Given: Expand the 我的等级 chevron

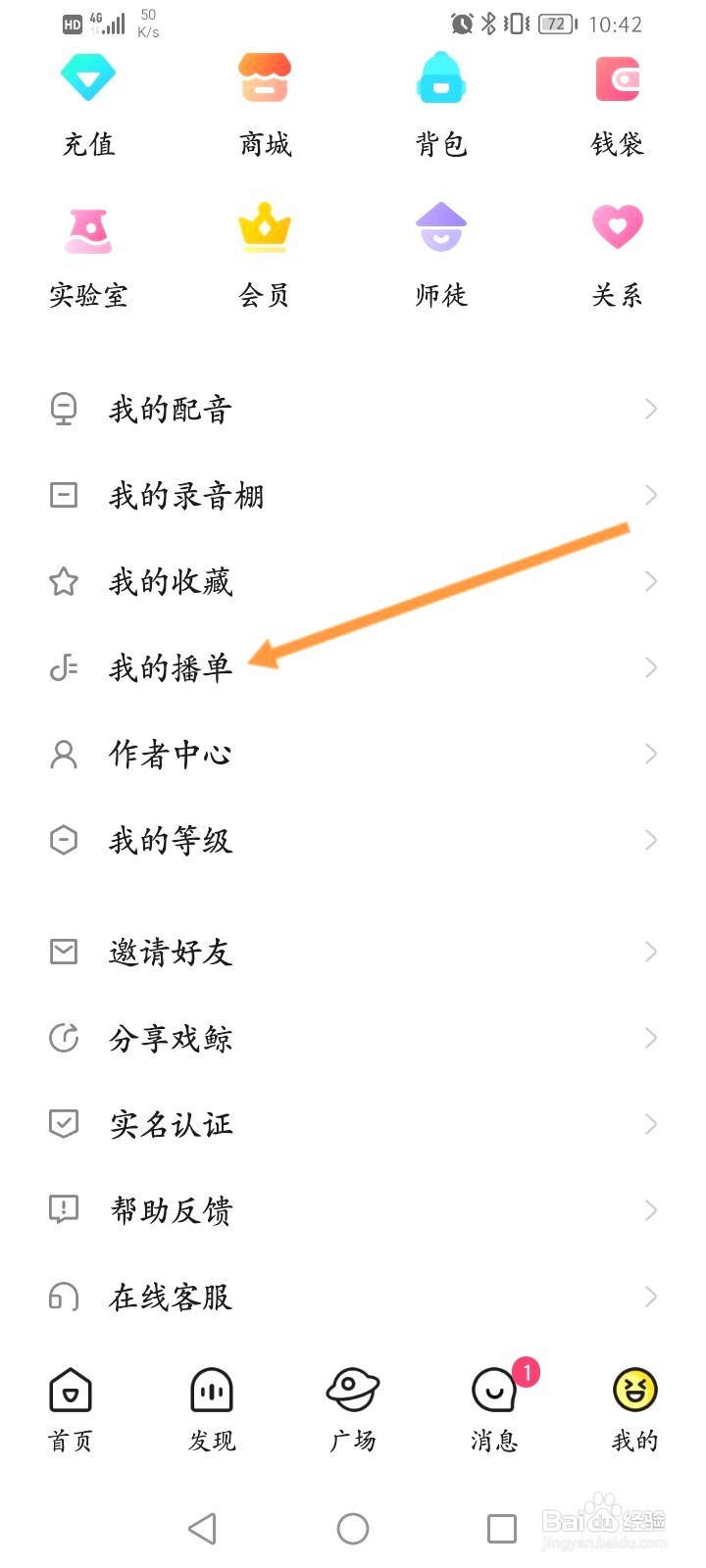Looking at the screenshot, I should tap(650, 840).
